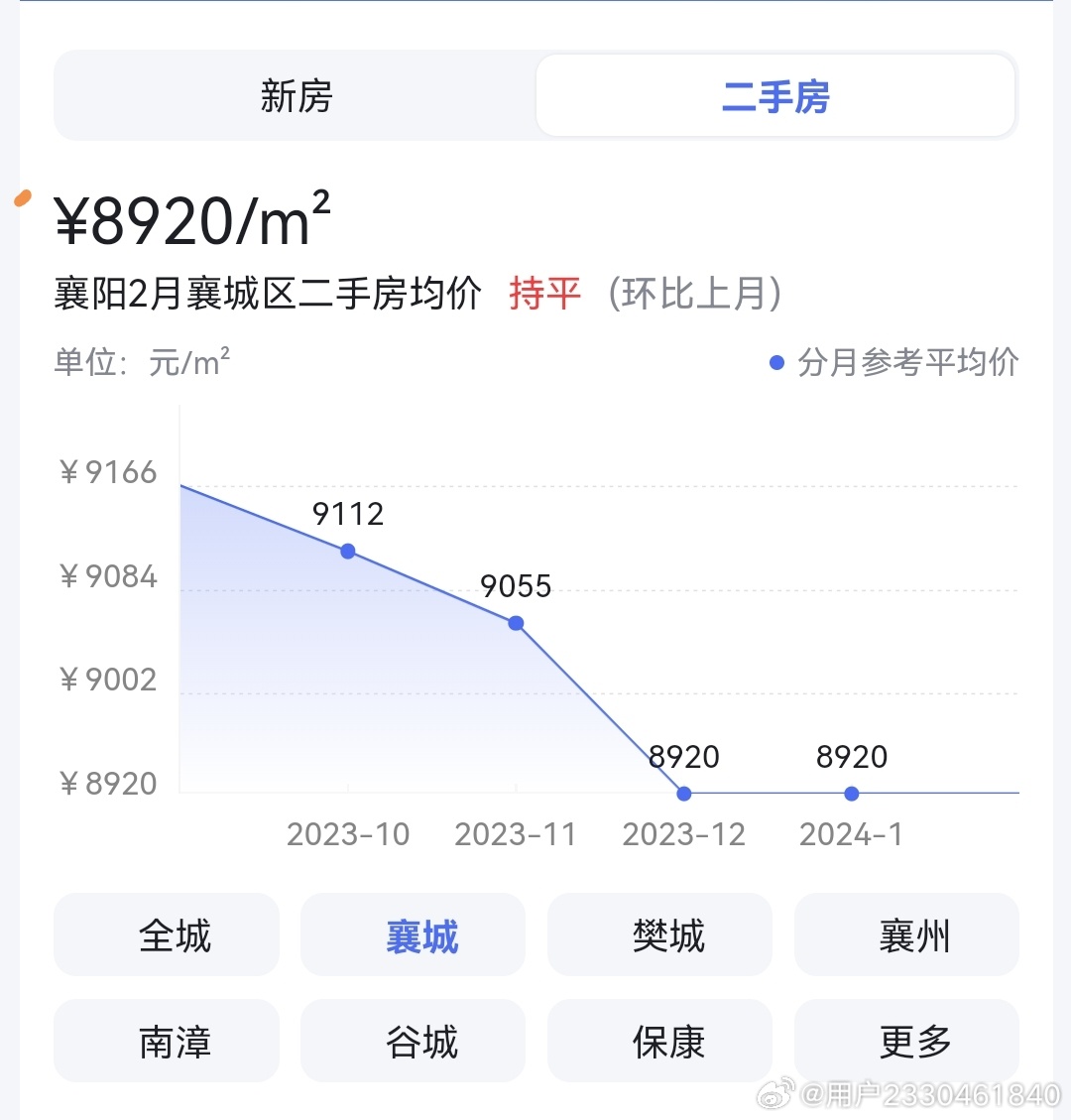This screenshot has width=1071, height=1120.
Task: Switch to the 新房 tab
Action: pos(295,95)
